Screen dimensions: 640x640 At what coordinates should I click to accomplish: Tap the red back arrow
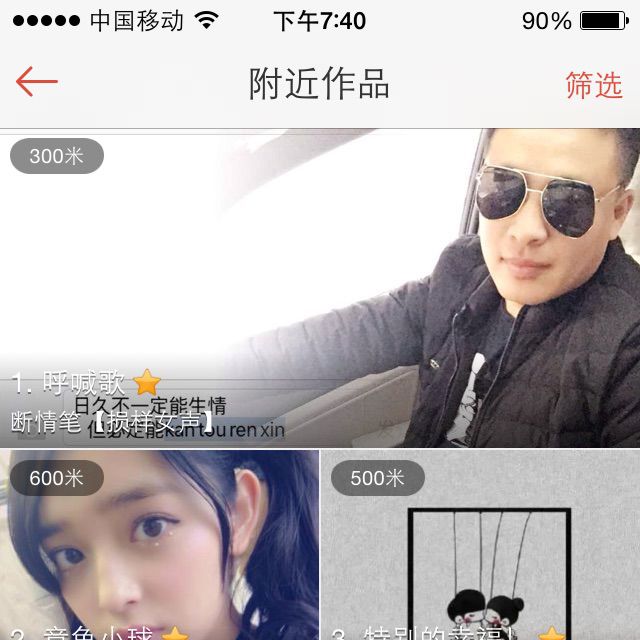(x=37, y=82)
